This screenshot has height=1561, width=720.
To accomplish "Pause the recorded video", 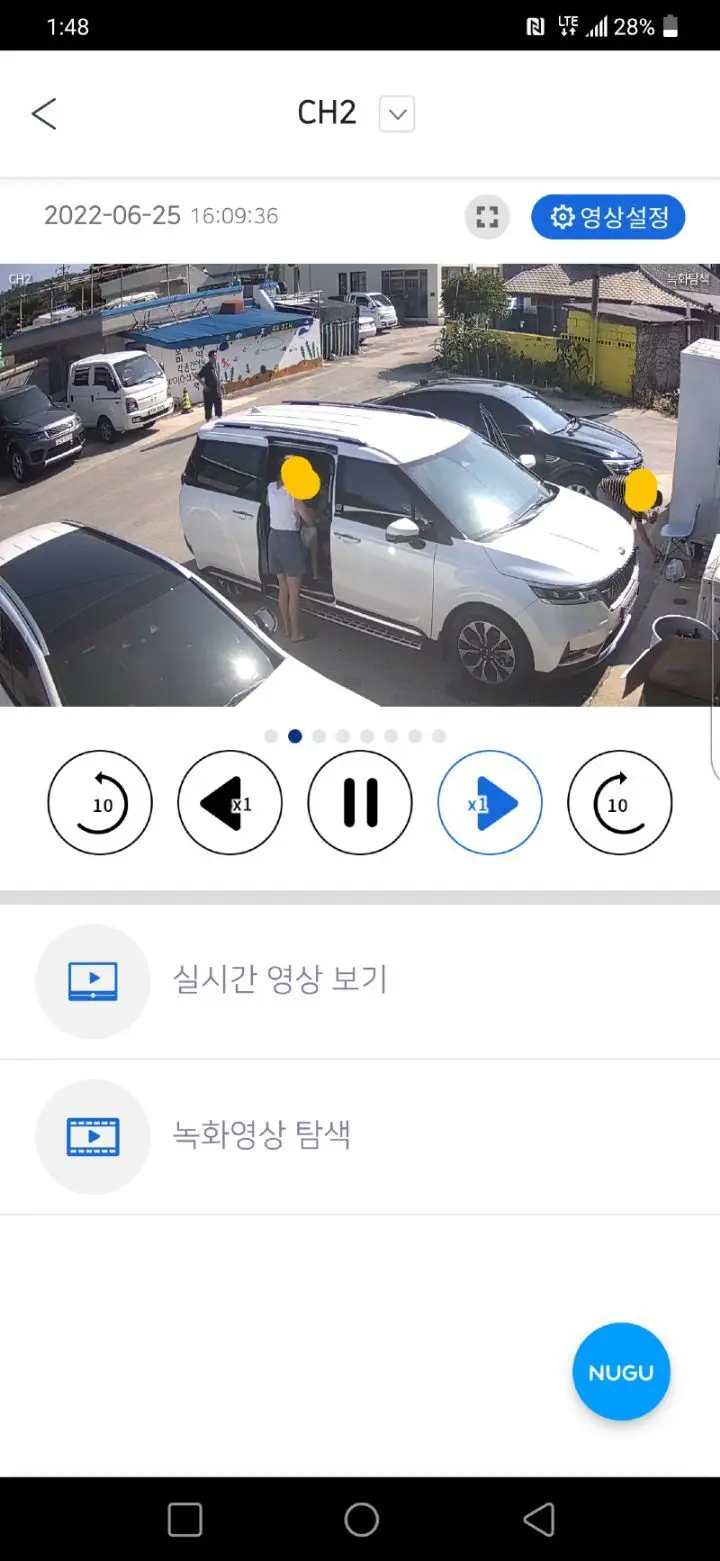I will pos(360,803).
